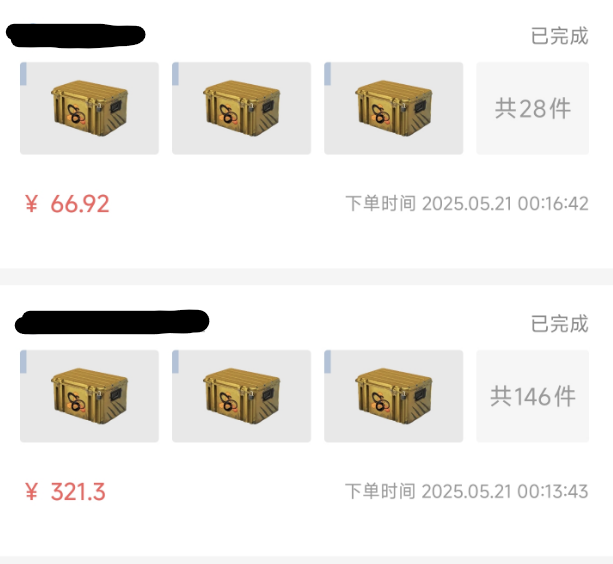View all items via 共146件 tile
Image resolution: width=613 pixels, height=564 pixels.
click(x=532, y=396)
